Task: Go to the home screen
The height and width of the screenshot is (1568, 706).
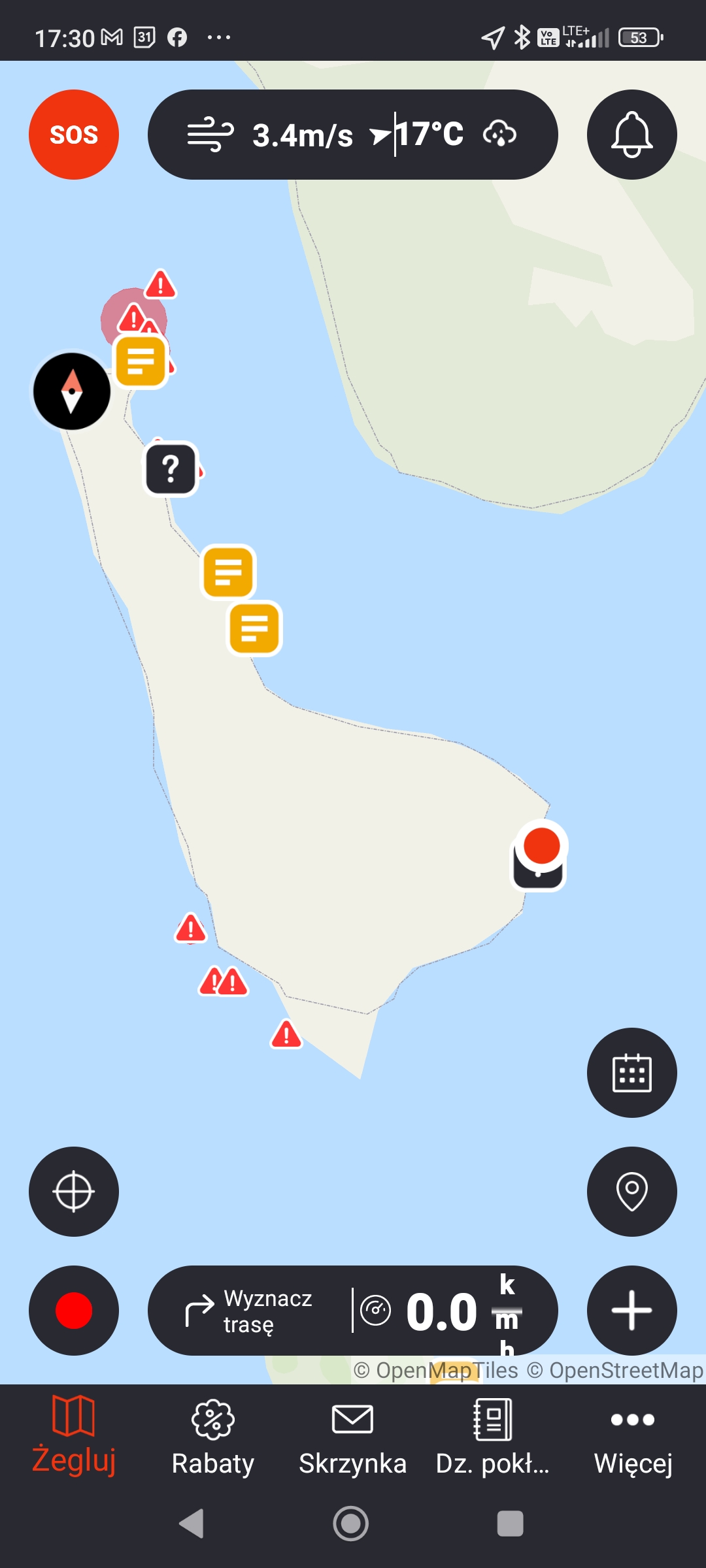Action: [351, 1524]
